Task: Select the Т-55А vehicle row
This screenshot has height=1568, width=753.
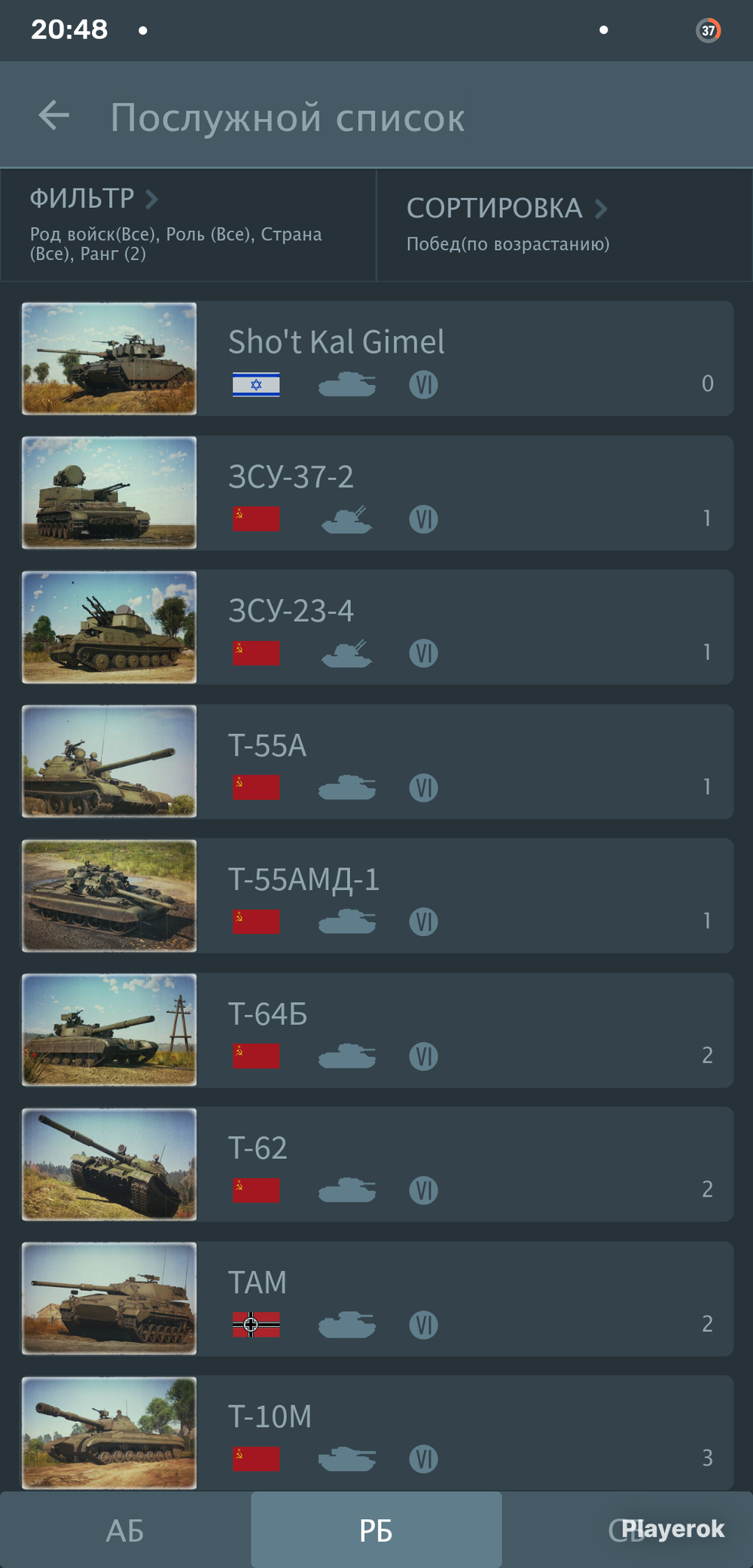Action: (376, 761)
